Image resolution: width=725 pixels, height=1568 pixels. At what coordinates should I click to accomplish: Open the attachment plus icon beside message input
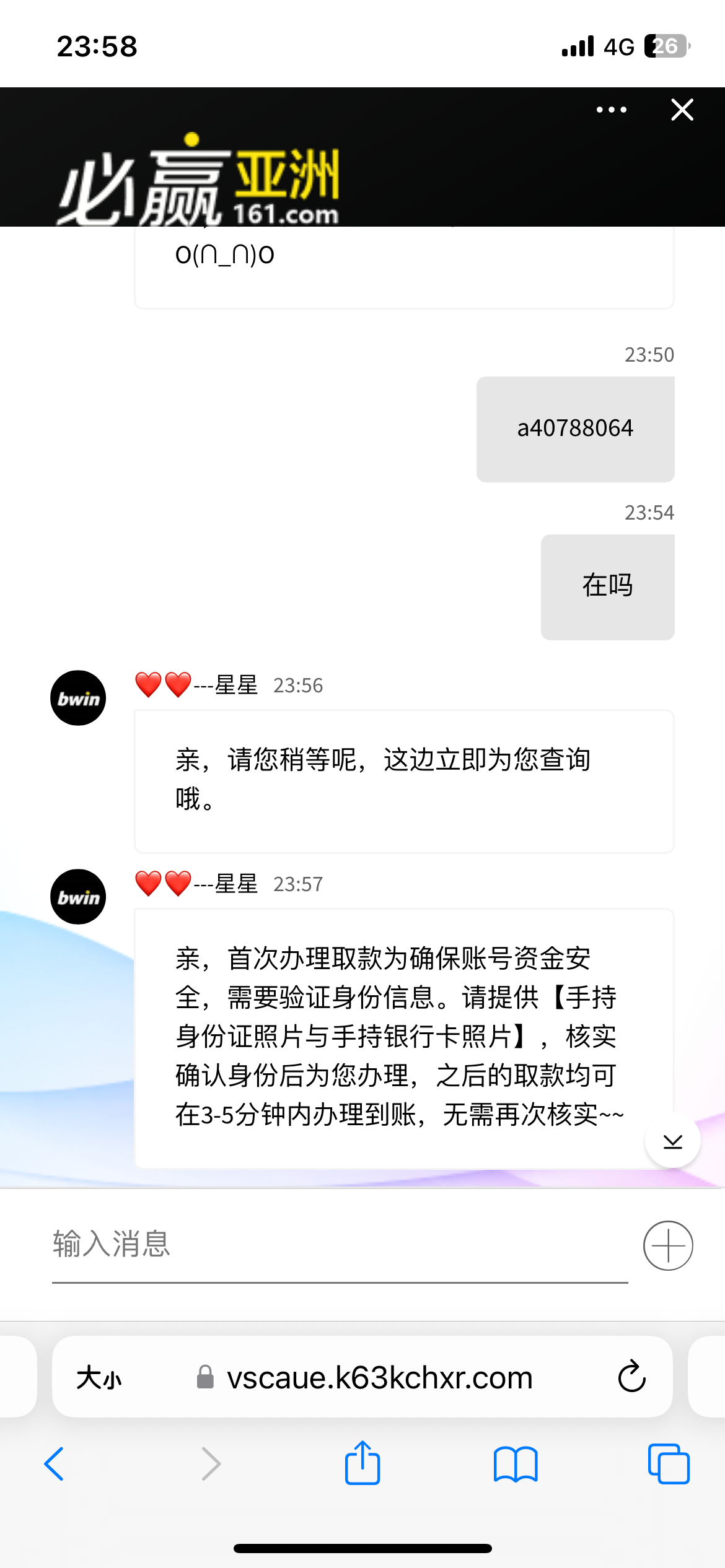pos(668,1245)
